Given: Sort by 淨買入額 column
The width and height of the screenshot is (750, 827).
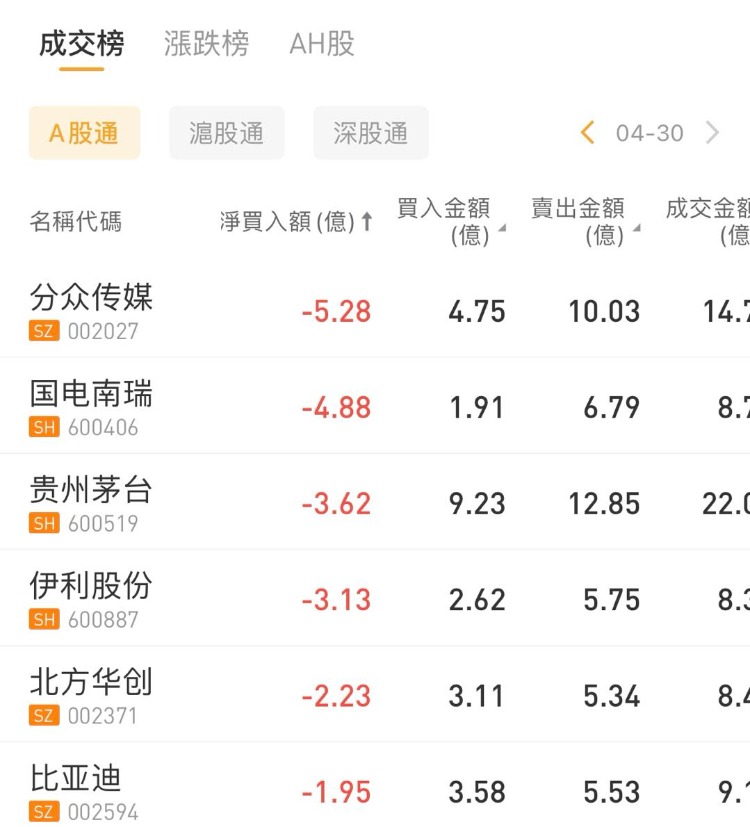Looking at the screenshot, I should (x=296, y=222).
